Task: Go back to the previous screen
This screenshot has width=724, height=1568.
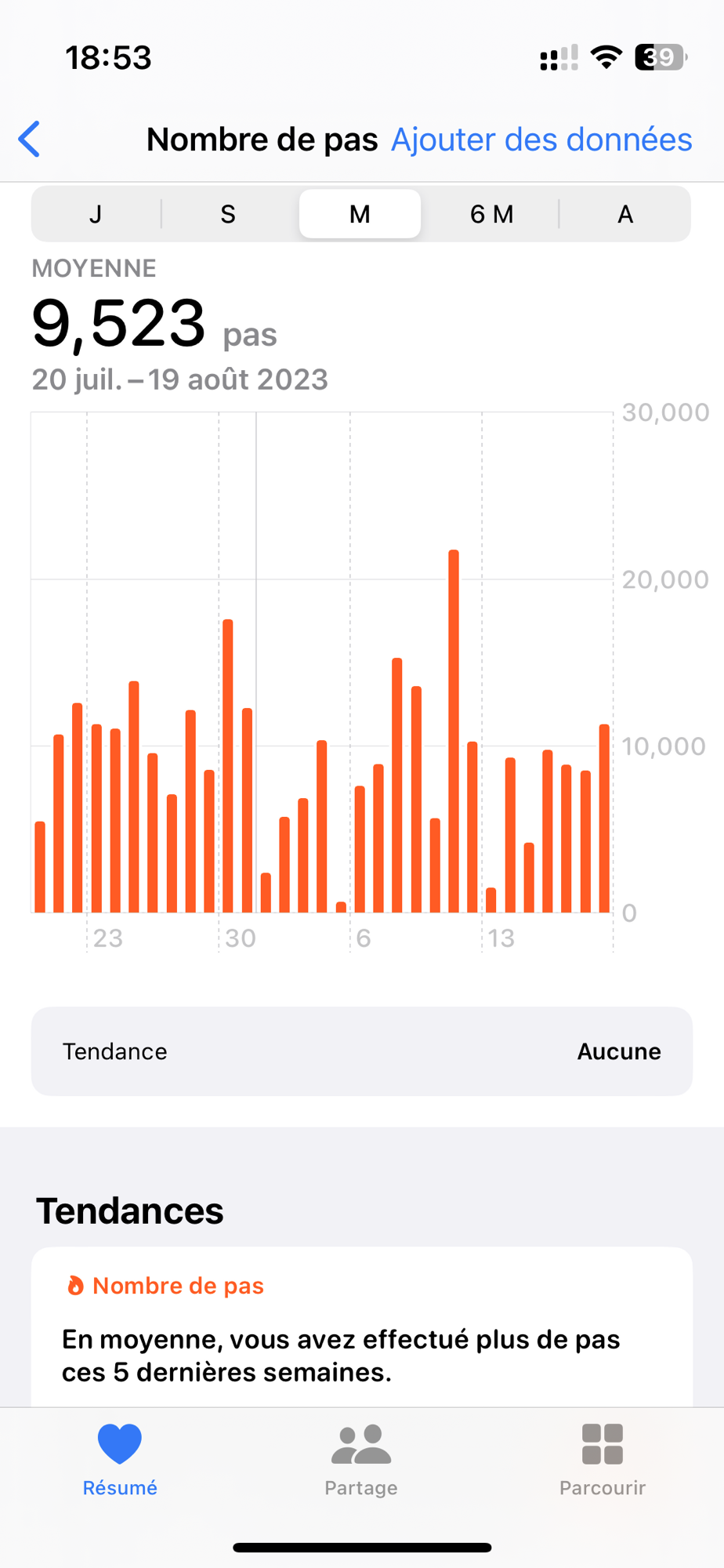Action: coord(30,140)
